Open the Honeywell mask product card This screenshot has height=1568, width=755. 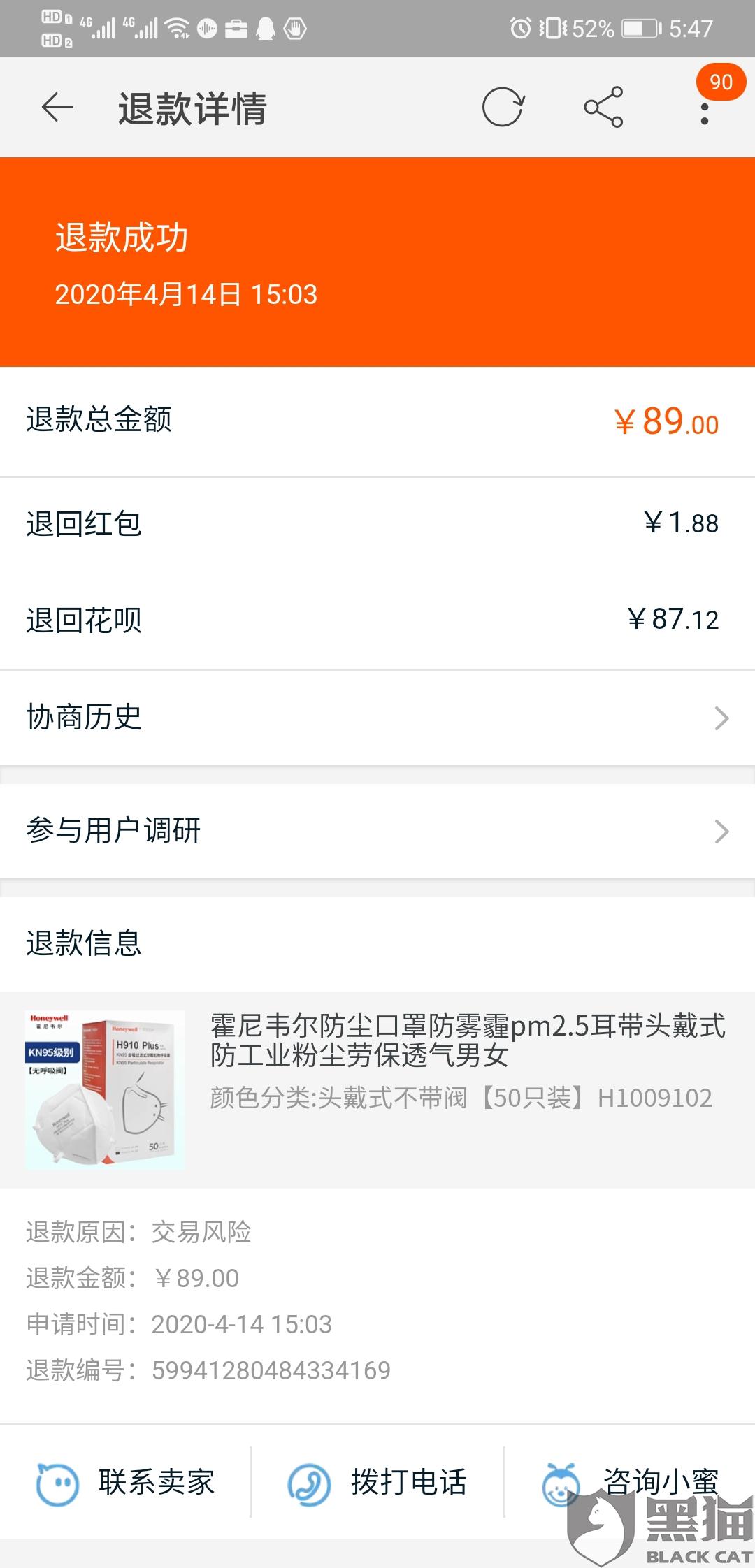click(377, 1089)
